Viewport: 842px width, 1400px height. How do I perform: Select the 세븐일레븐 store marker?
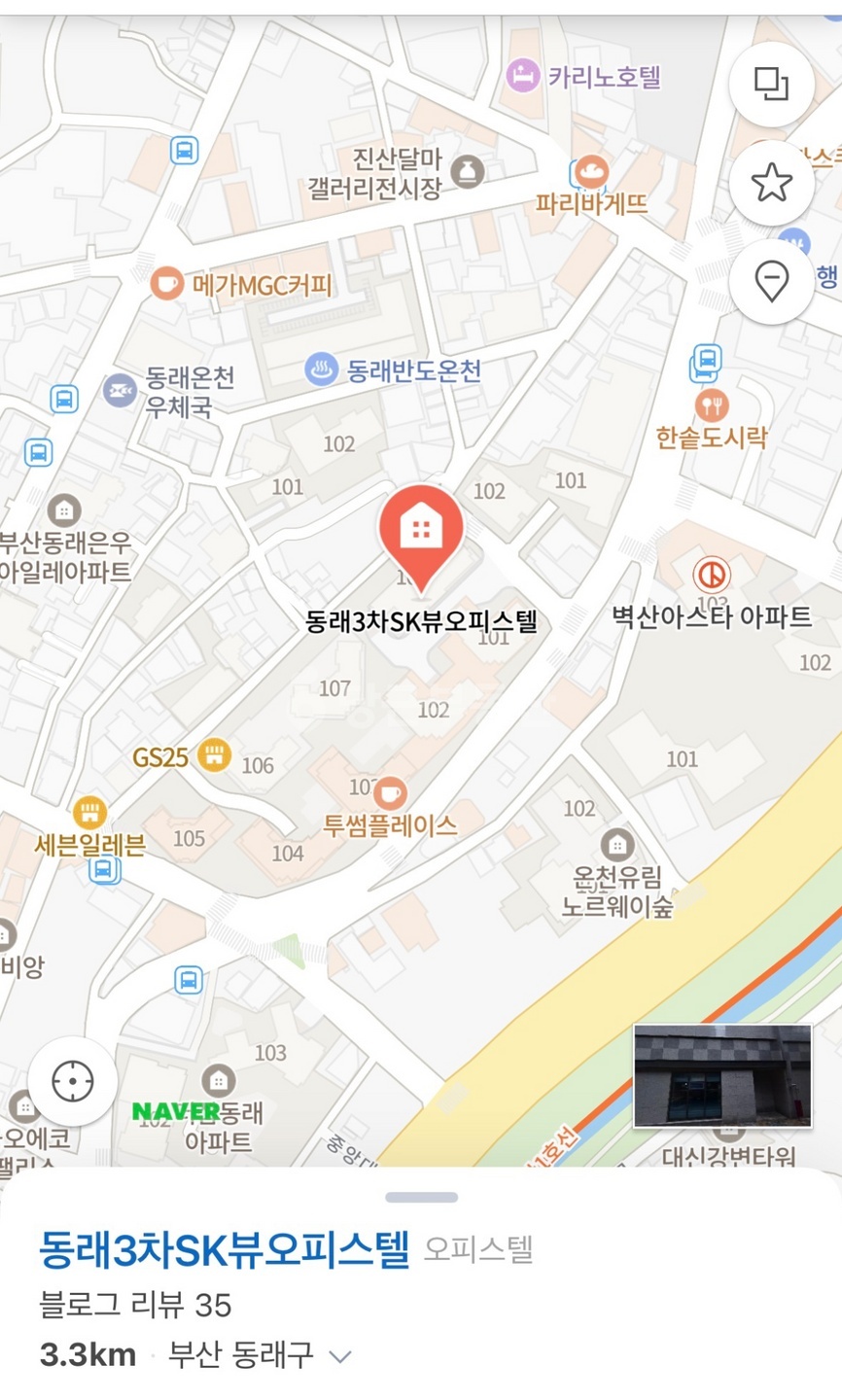(88, 811)
